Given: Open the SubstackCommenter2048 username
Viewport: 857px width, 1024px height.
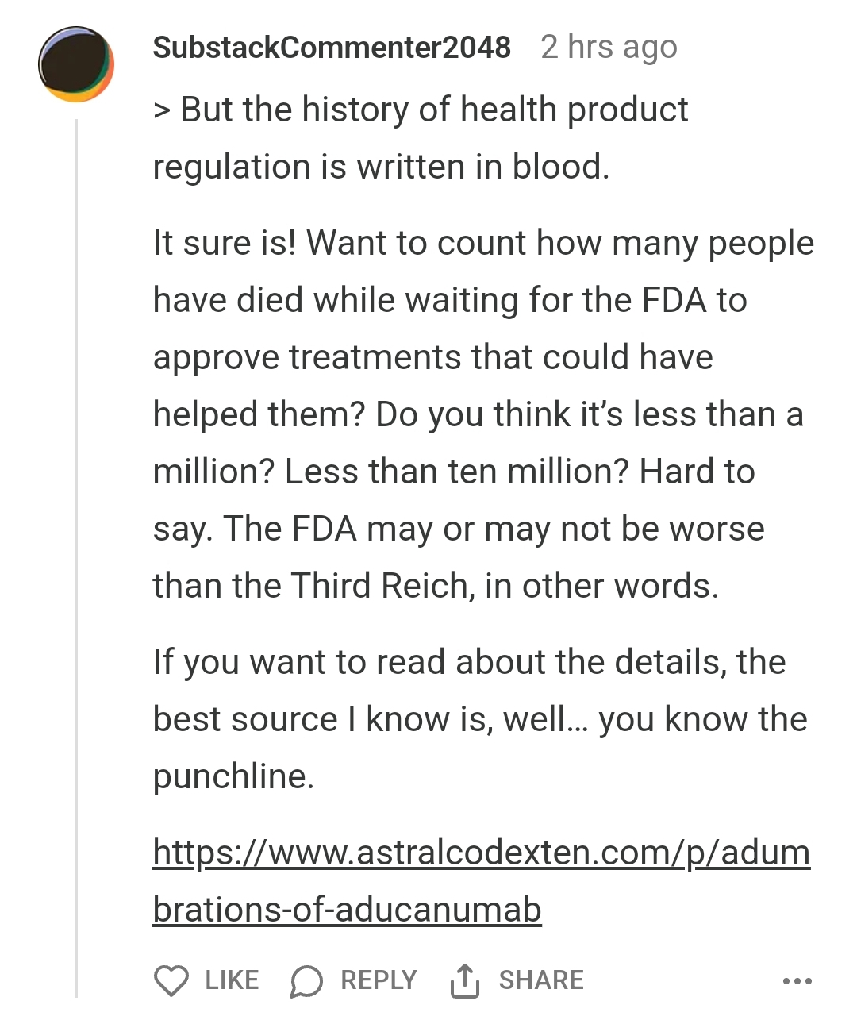Looking at the screenshot, I should click(x=331, y=47).
